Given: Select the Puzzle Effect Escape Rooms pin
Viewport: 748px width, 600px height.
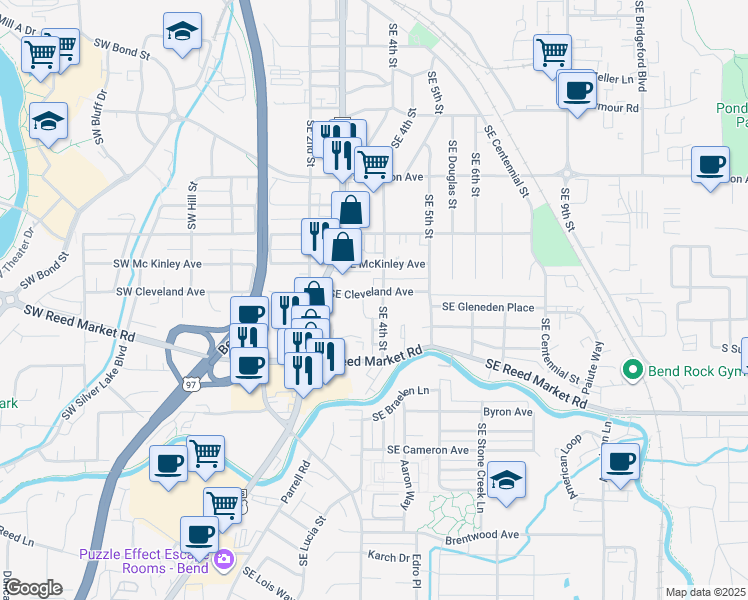Looking at the screenshot, I should (x=226, y=559).
